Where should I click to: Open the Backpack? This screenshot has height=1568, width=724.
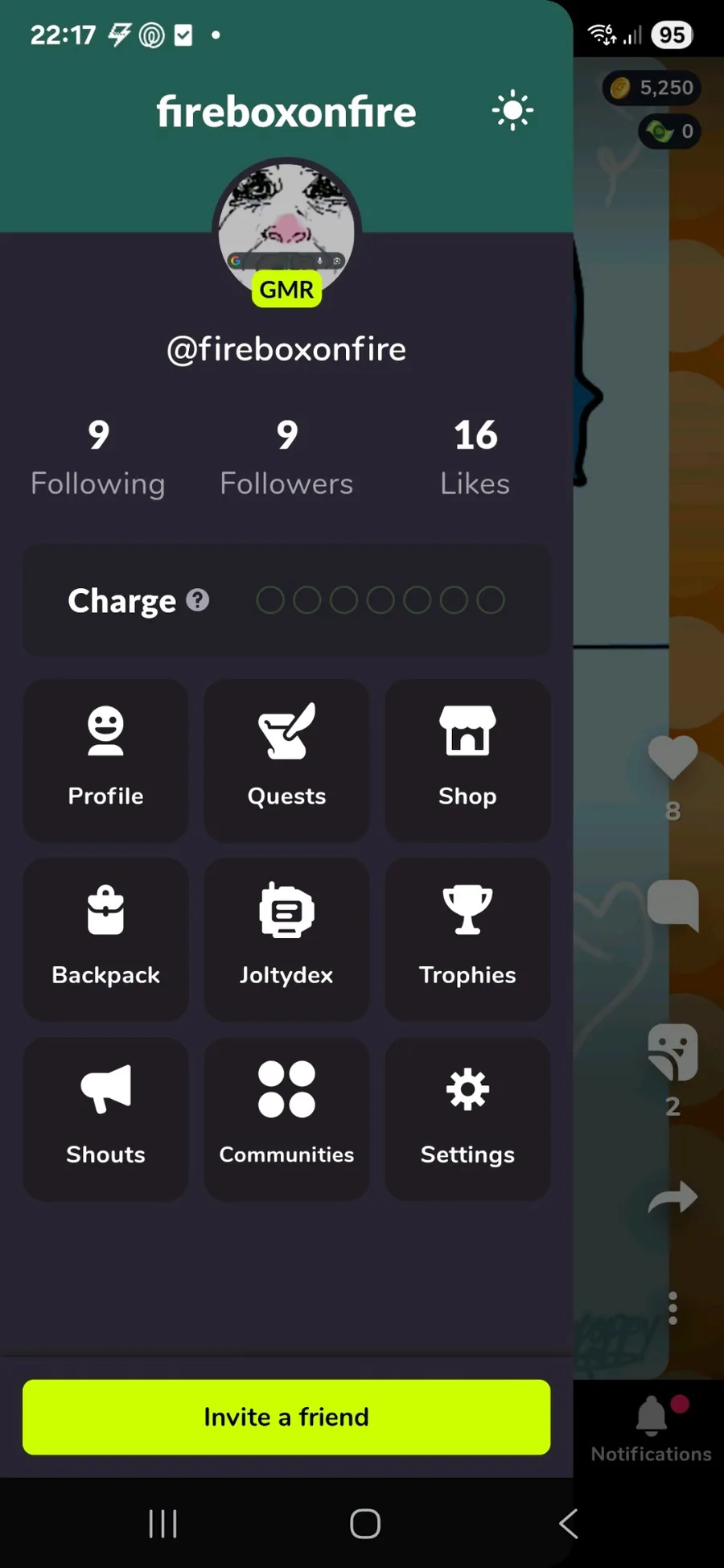[105, 939]
